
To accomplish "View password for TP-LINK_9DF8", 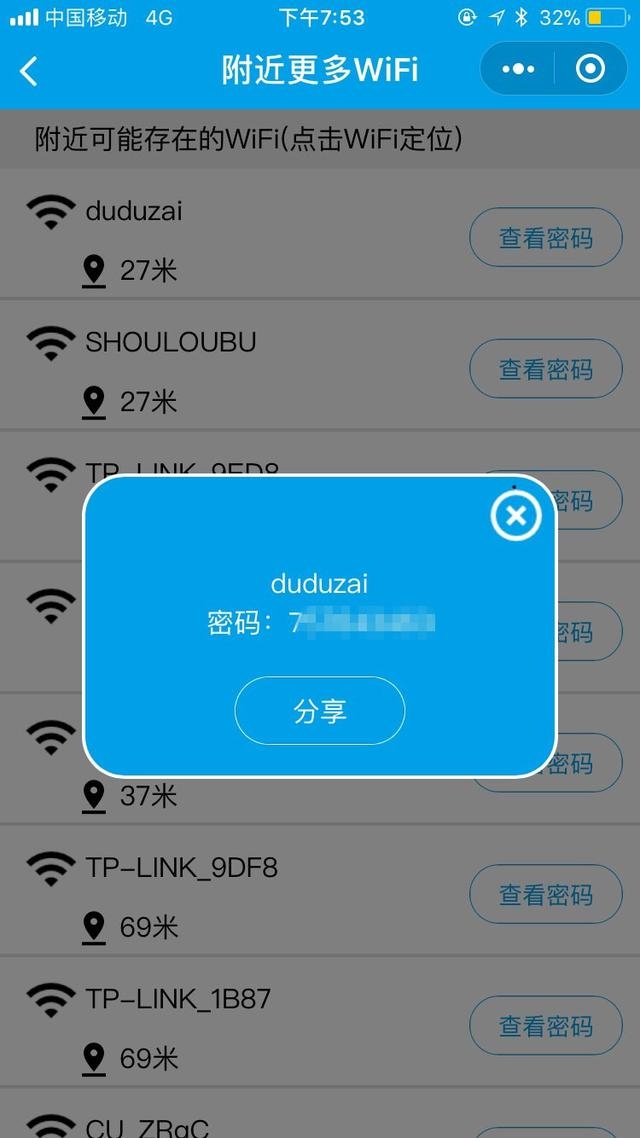I will 546,894.
